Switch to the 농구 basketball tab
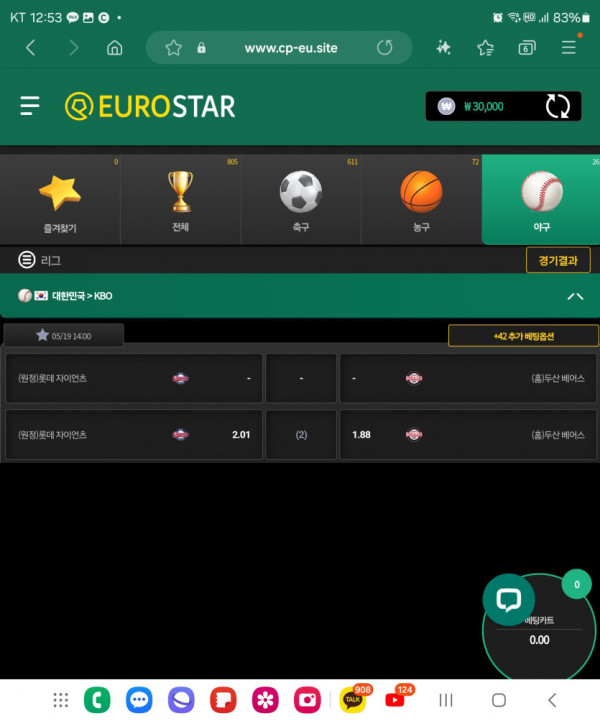 click(421, 200)
